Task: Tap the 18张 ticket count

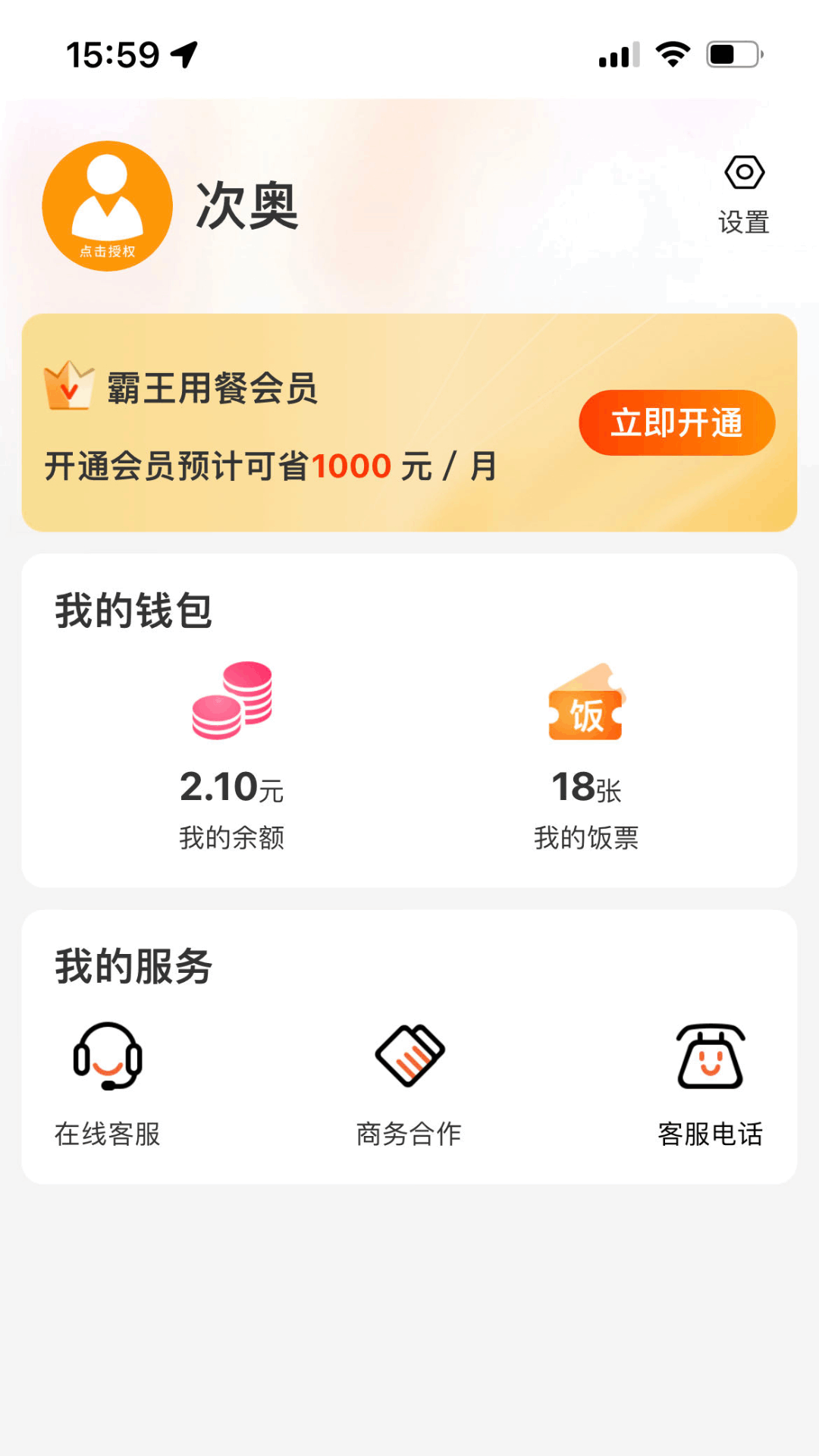Action: coord(585,787)
